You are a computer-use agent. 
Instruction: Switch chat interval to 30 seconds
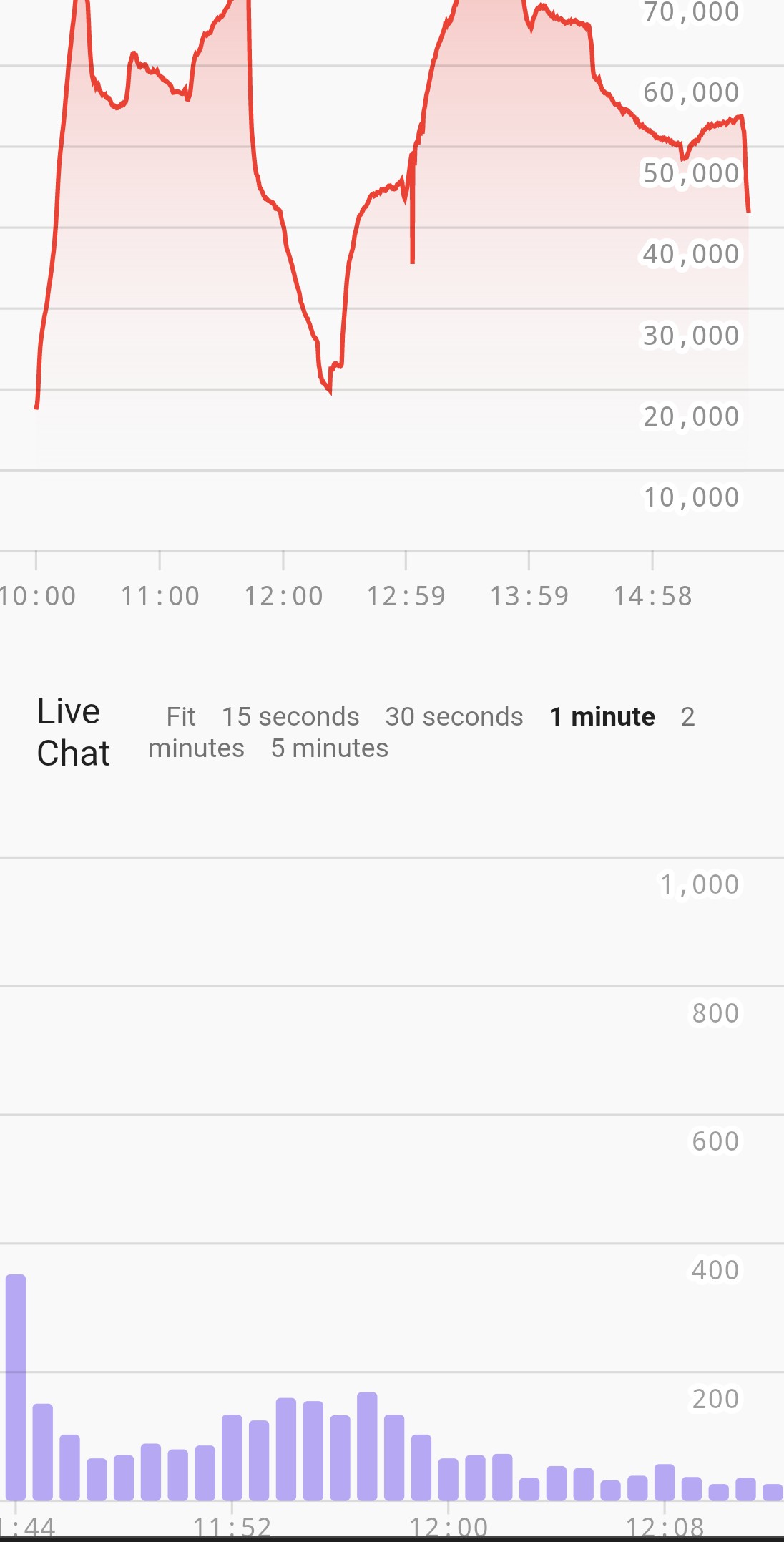pos(454,716)
